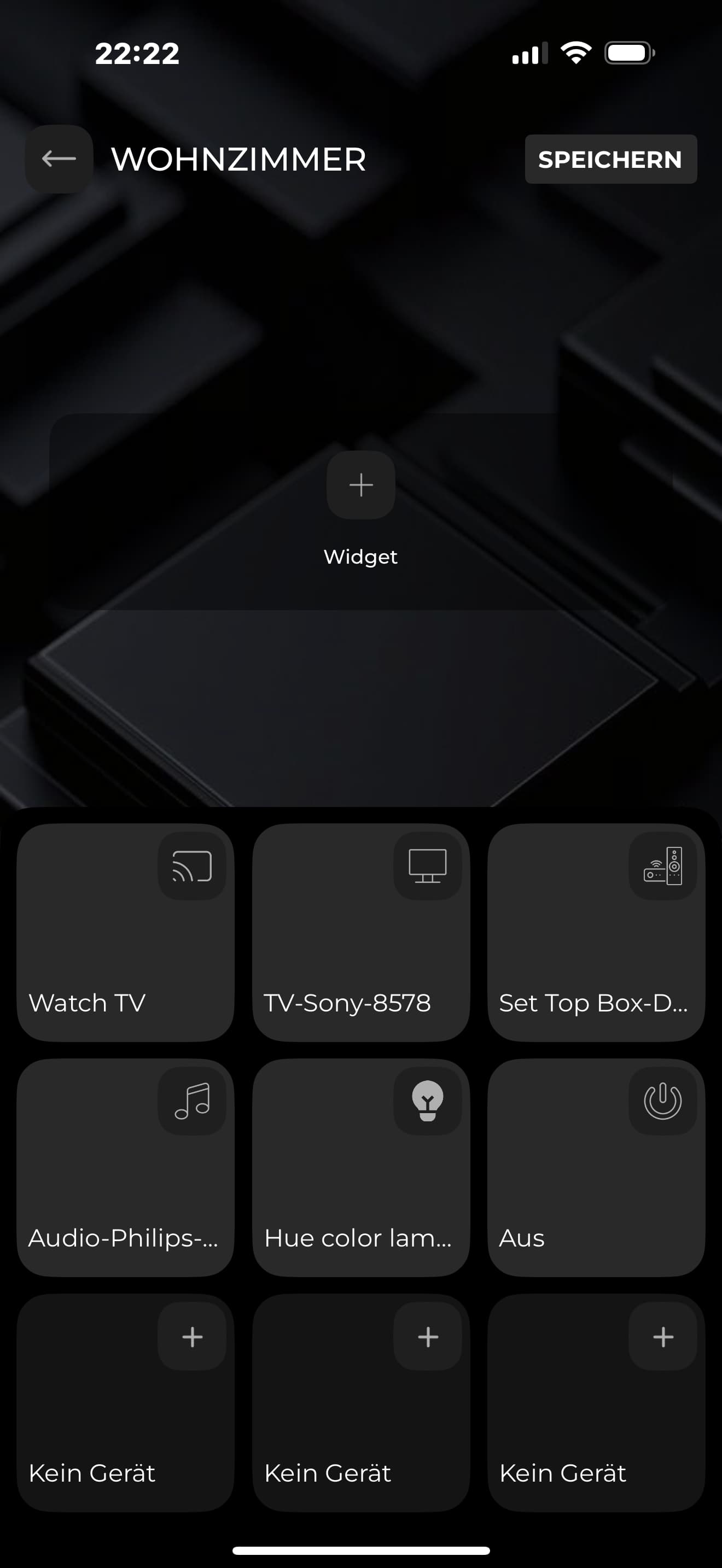This screenshot has width=722, height=1568.
Task: Open the Set Top Box device tile
Action: pos(596,933)
